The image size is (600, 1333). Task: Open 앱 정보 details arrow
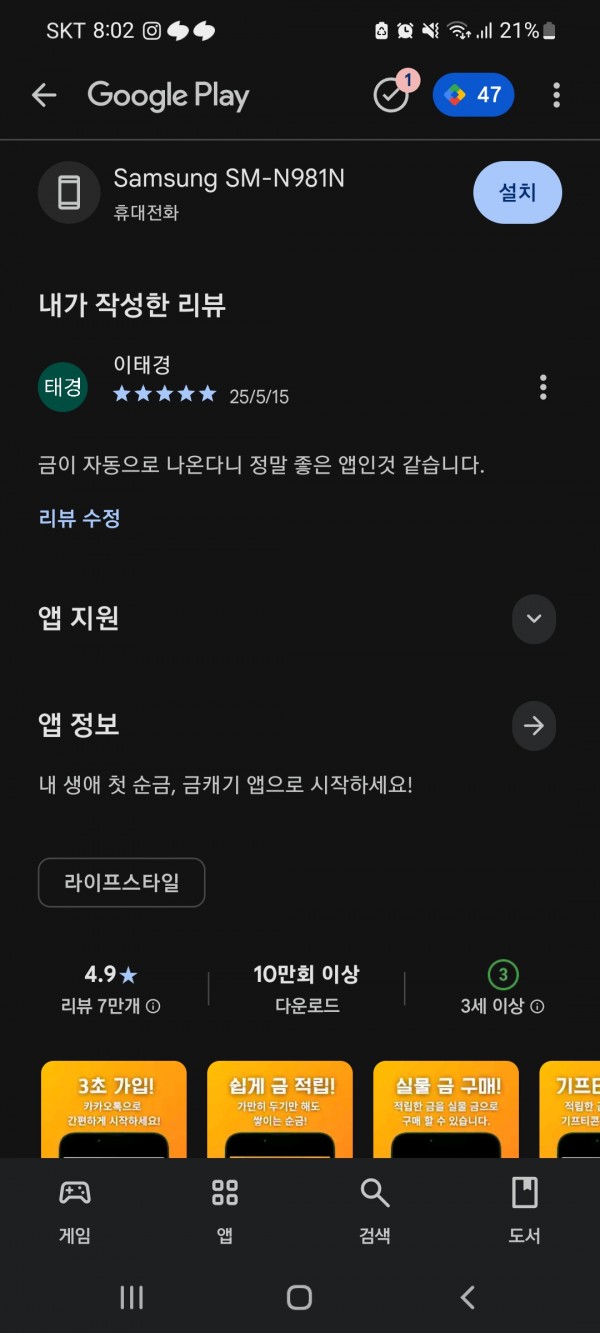coord(534,726)
